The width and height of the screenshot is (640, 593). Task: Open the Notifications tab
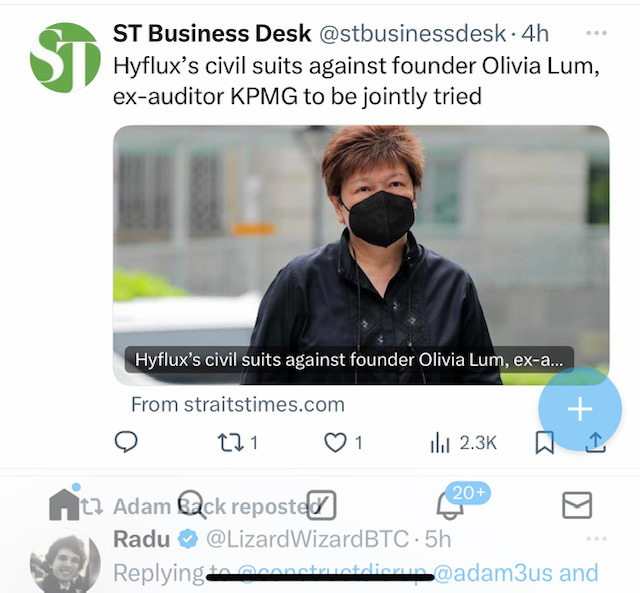tap(451, 505)
